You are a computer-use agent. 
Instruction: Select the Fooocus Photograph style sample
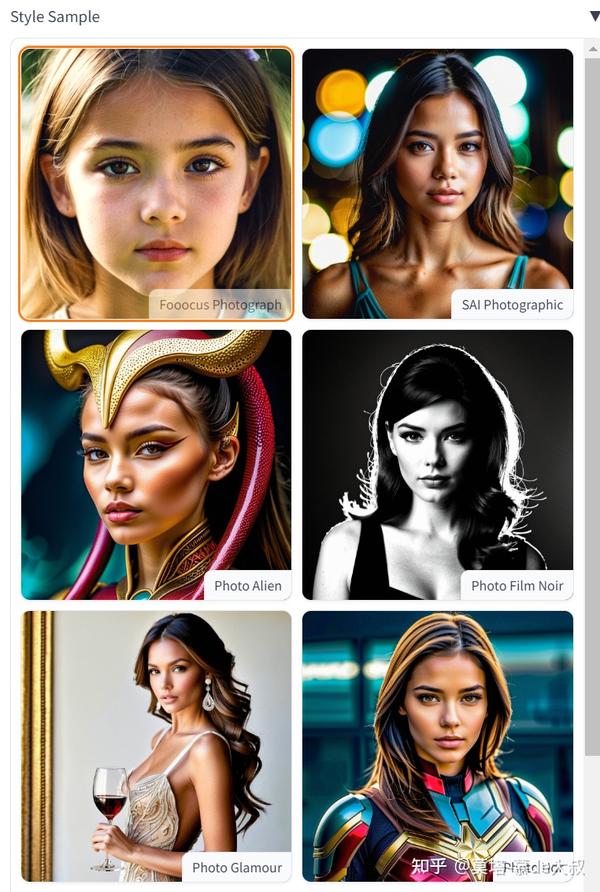pyautogui.click(x=156, y=183)
